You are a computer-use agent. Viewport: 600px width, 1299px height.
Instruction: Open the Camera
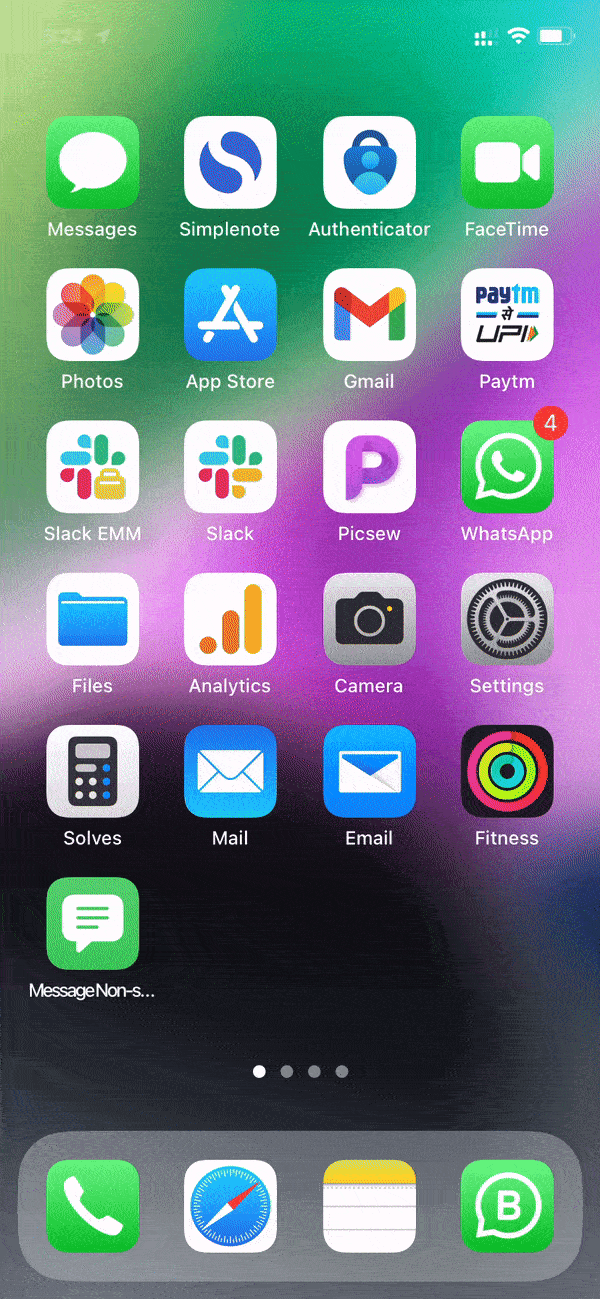369,619
